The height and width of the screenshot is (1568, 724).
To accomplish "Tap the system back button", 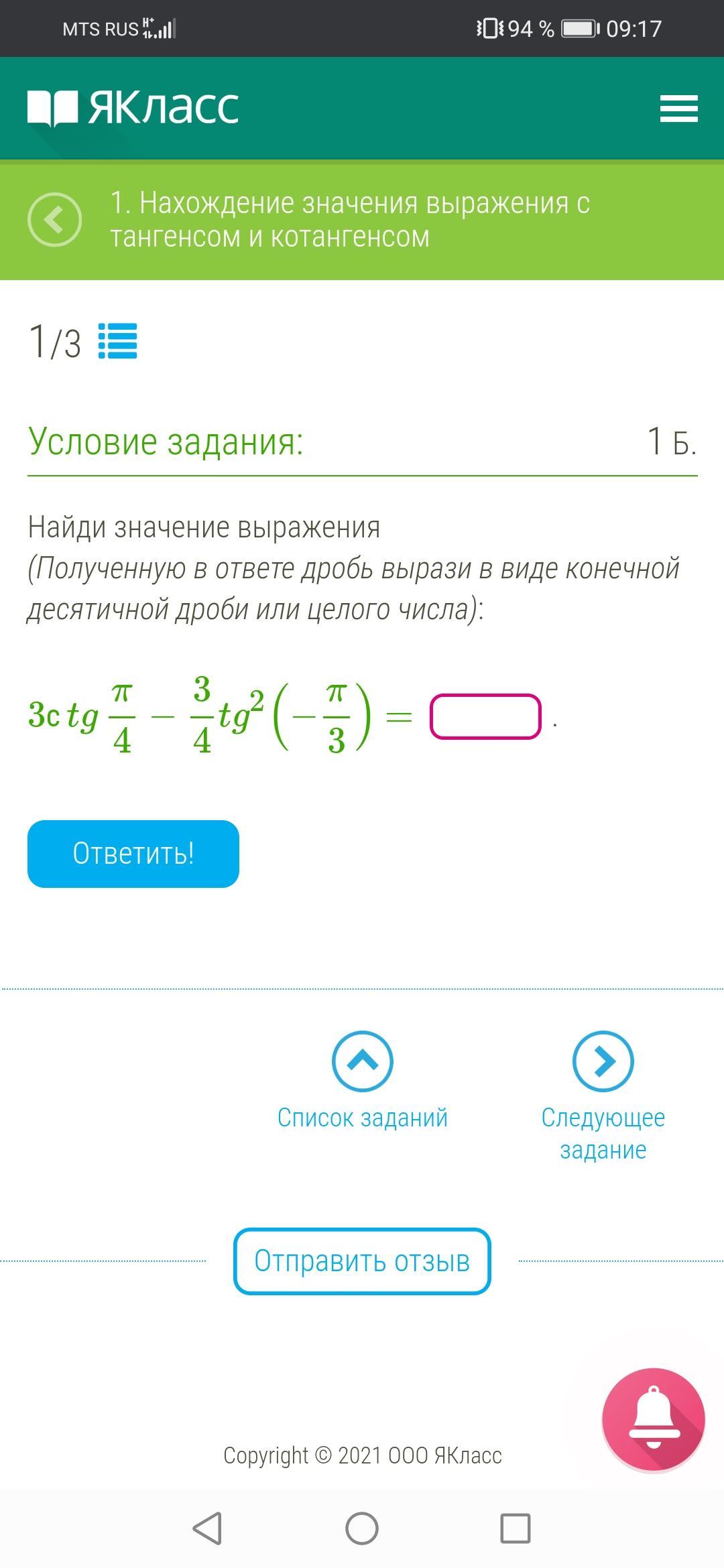I will (207, 1528).
